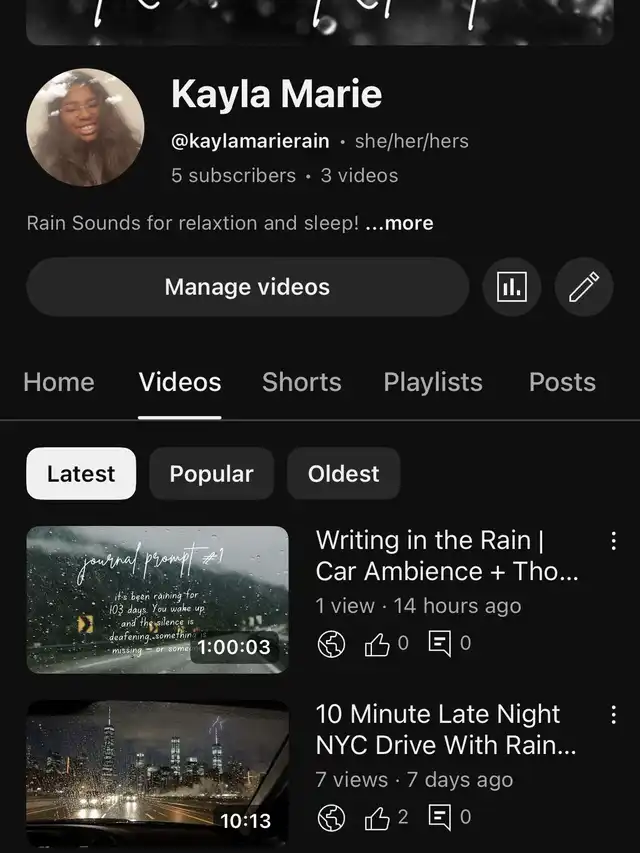This screenshot has width=640, height=853.
Task: Expand channel description with ...more
Action: (x=400, y=223)
